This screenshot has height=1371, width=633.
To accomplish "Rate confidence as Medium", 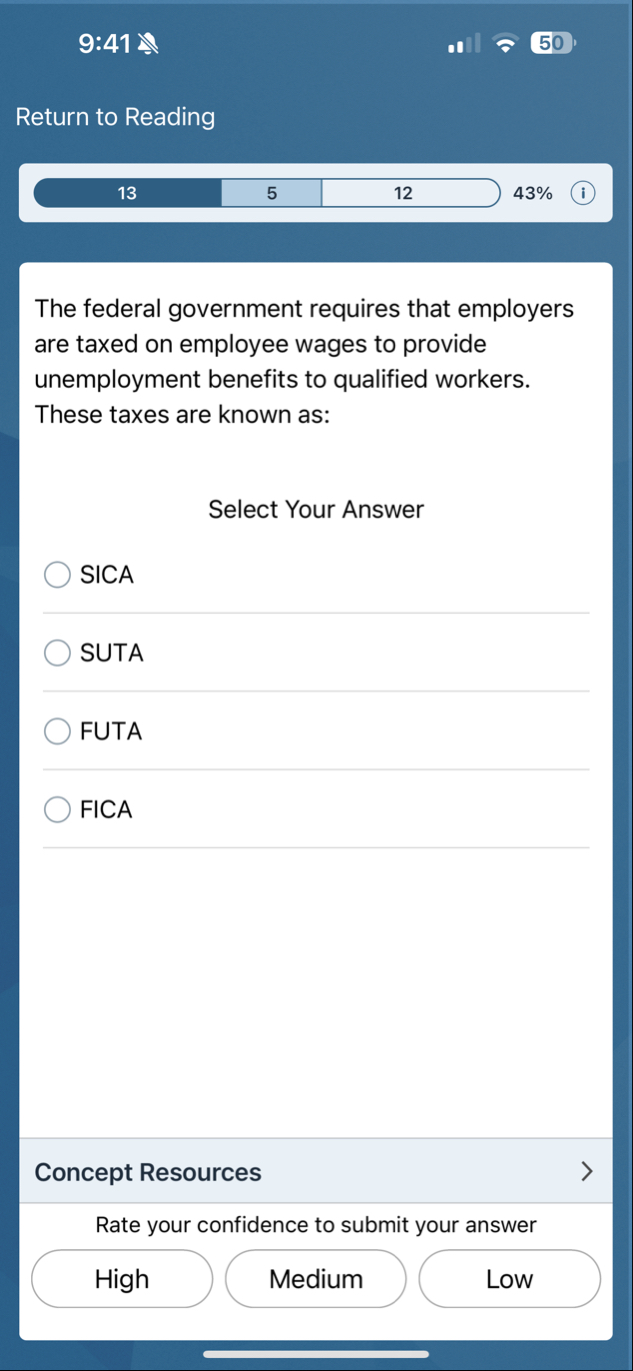I will pos(316,1279).
